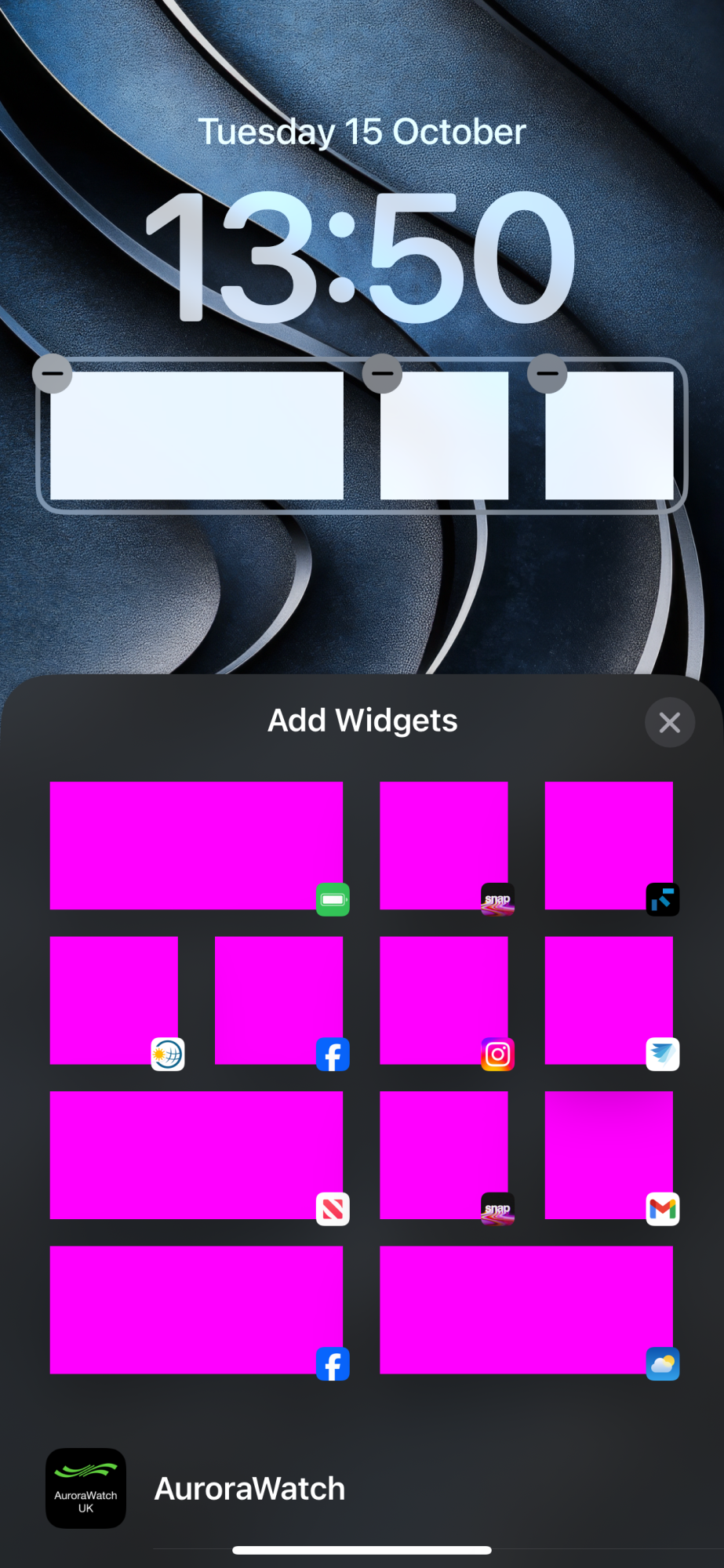Viewport: 724px width, 1568px height.
Task: Add the Batteries widget
Action: point(196,845)
